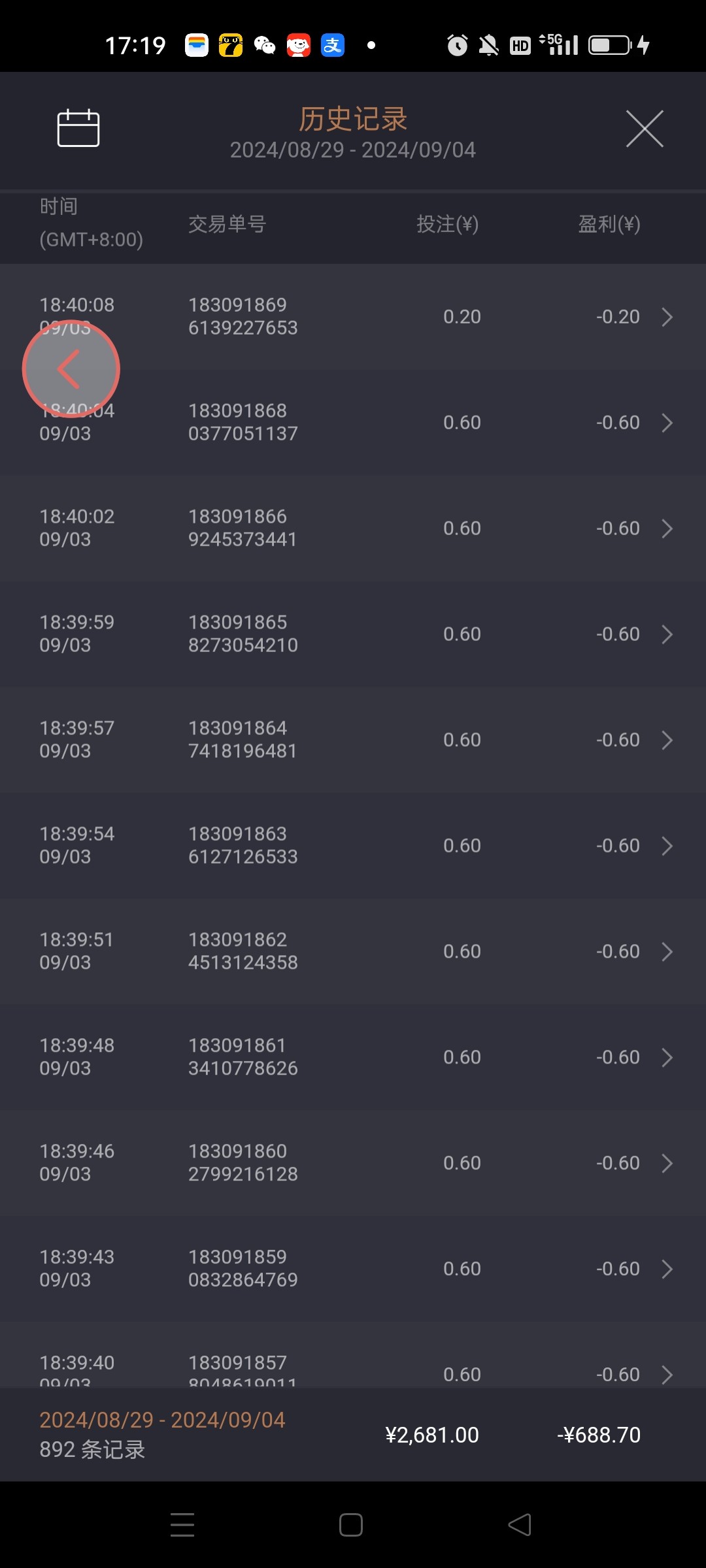
Task: Close the history record screen
Action: tap(645, 129)
